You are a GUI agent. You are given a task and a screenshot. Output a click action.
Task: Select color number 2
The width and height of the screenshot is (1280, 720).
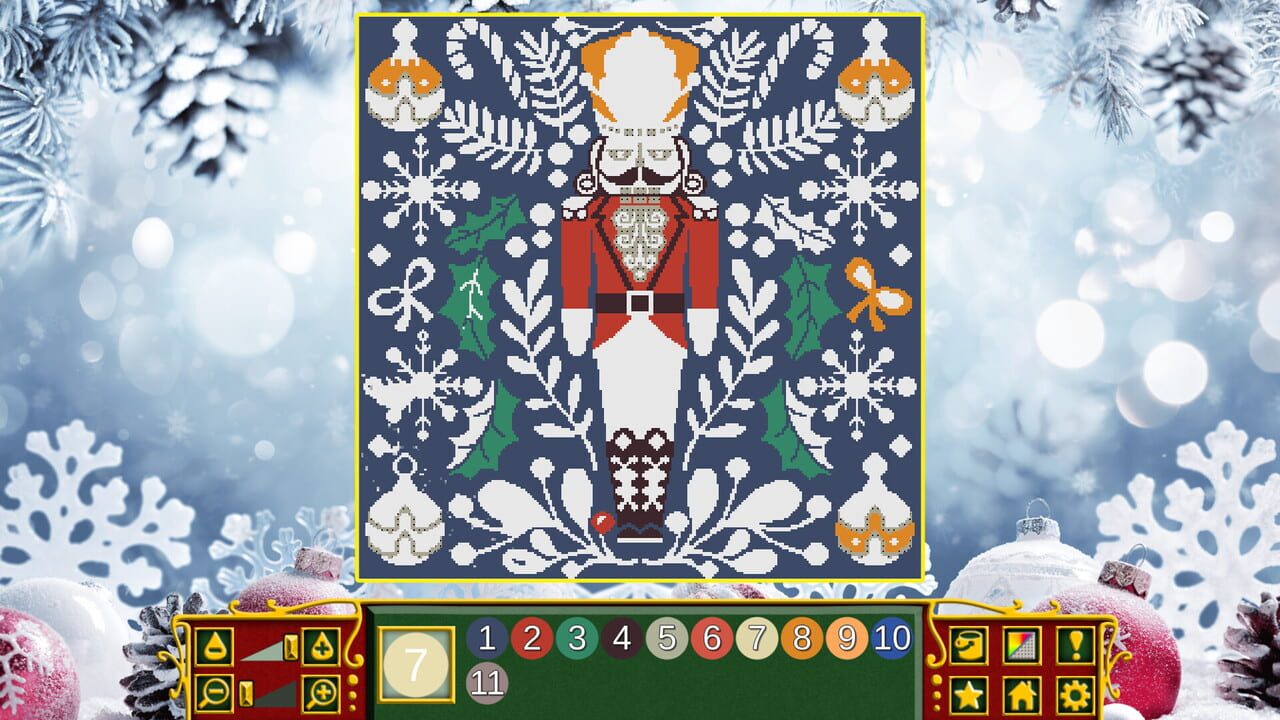532,638
